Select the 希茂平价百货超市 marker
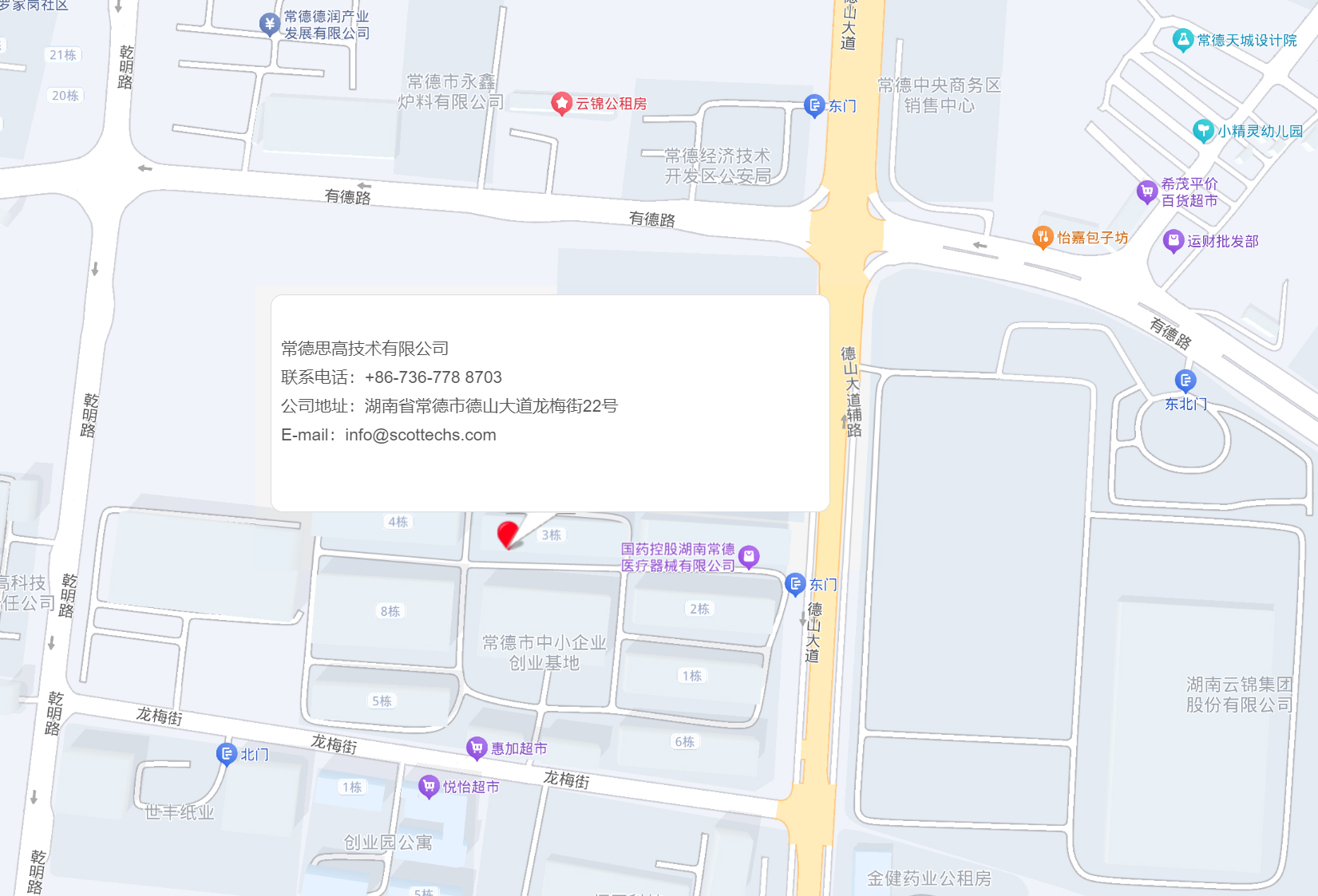The image size is (1318, 896). point(1147,191)
